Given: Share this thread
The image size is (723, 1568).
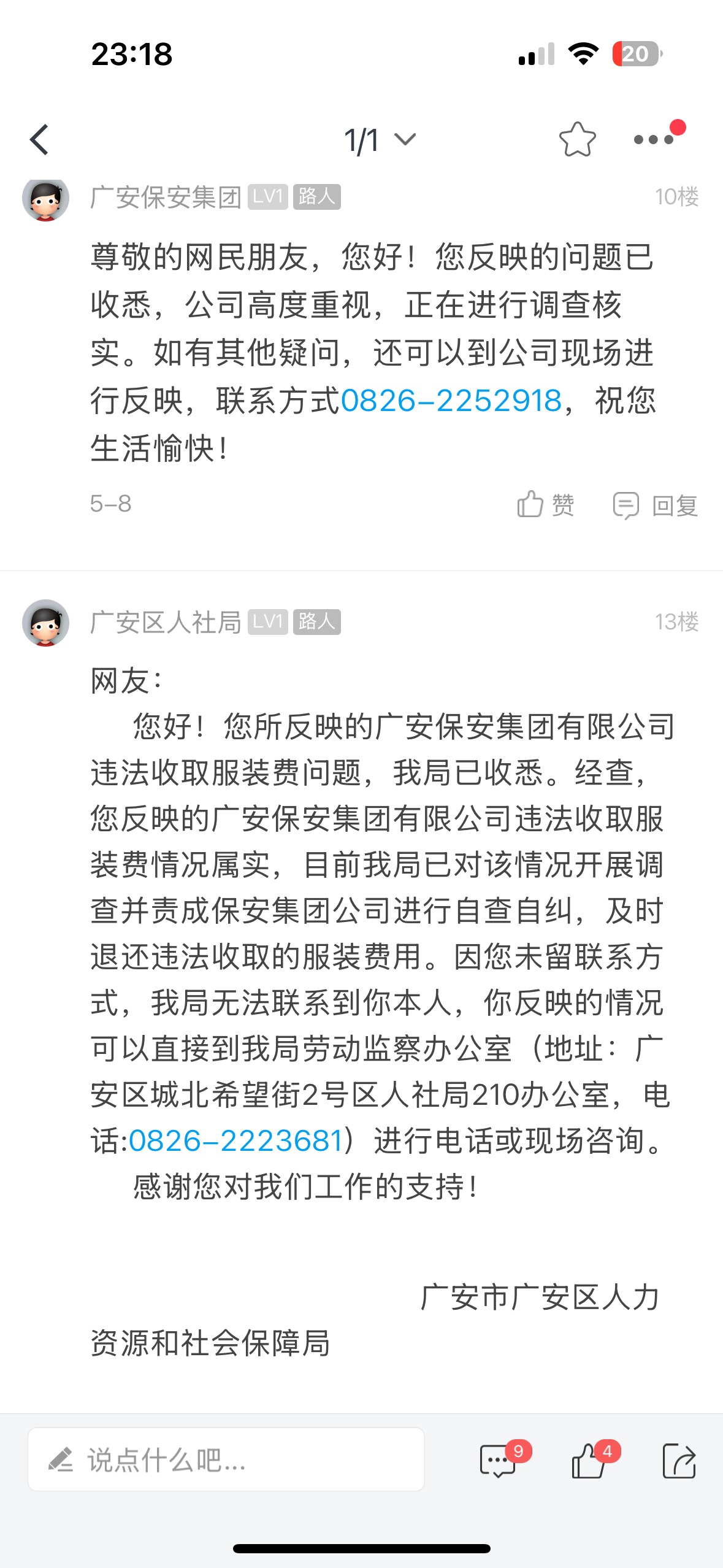Looking at the screenshot, I should [x=679, y=1461].
